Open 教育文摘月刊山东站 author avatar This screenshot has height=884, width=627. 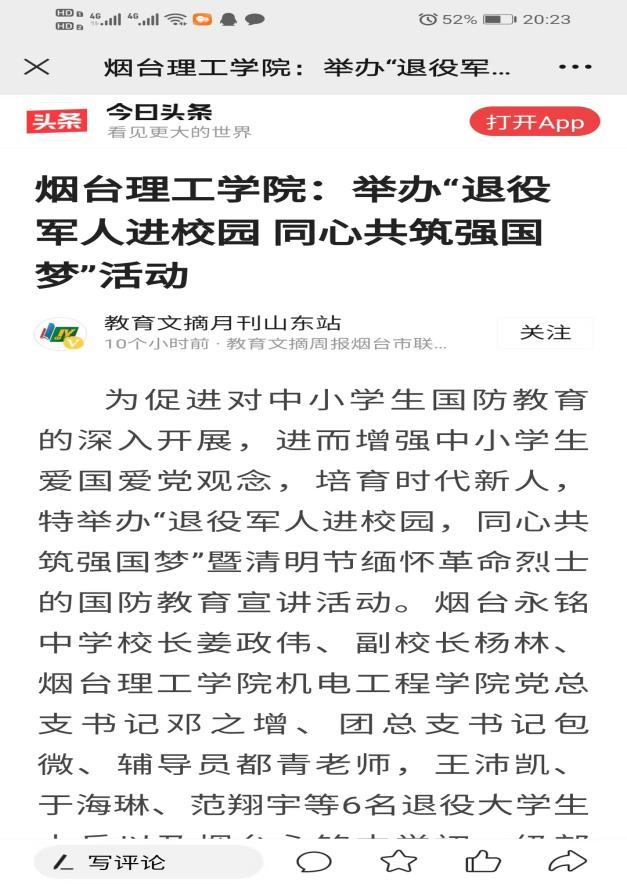click(59, 333)
